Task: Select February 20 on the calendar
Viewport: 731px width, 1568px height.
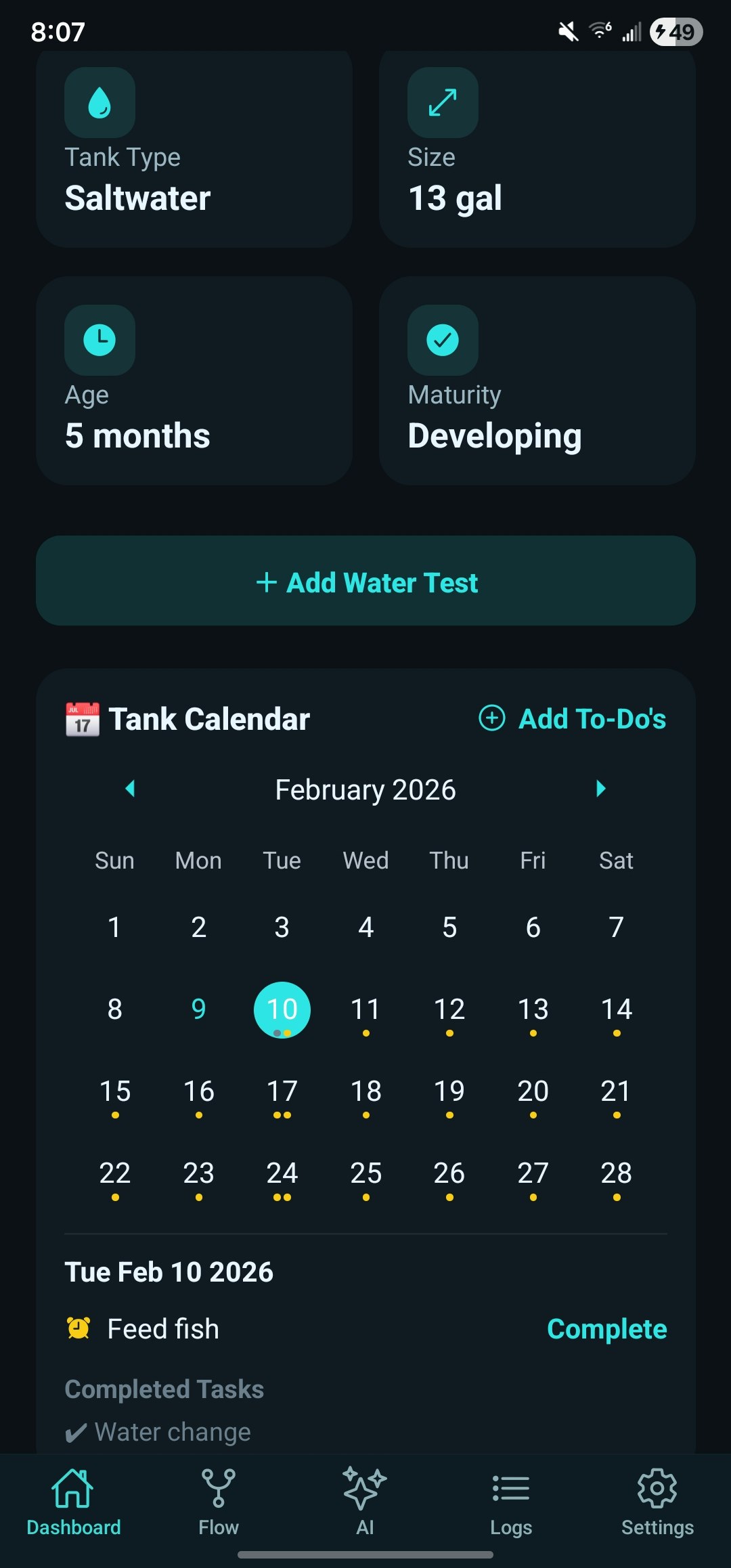Action: pos(533,1092)
